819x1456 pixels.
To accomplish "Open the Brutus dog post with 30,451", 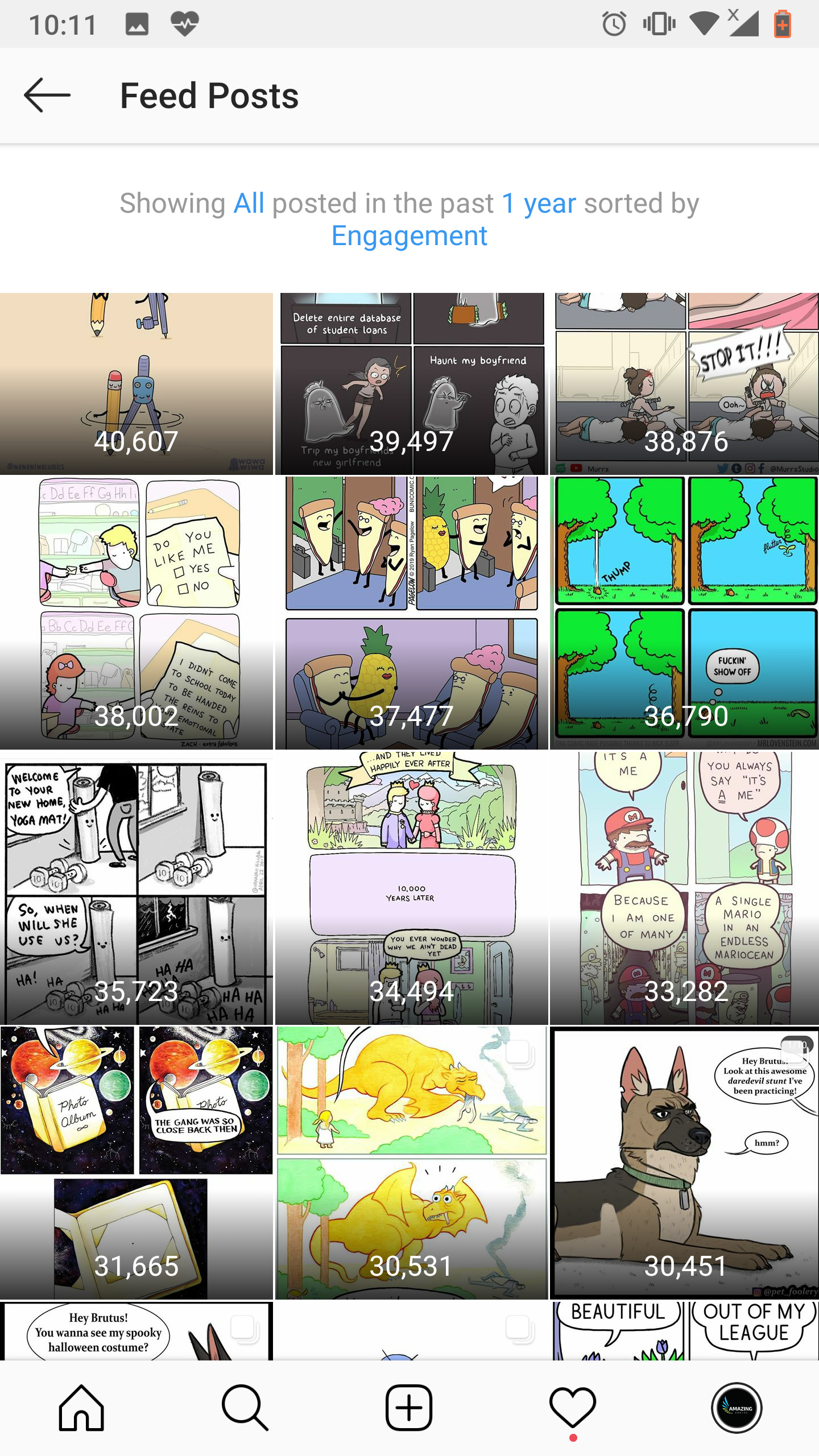I will click(684, 1163).
